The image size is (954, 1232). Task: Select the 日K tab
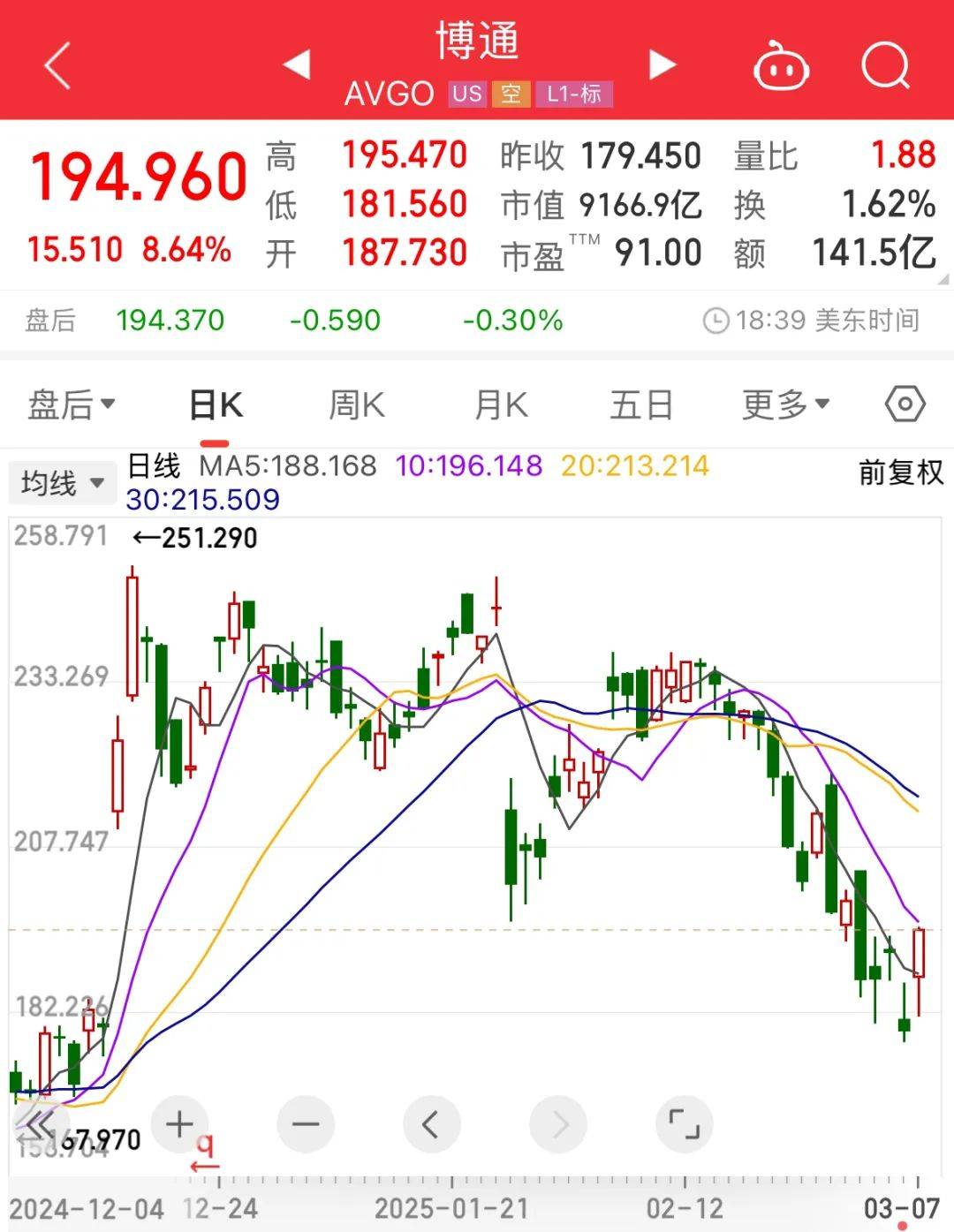pos(216,405)
